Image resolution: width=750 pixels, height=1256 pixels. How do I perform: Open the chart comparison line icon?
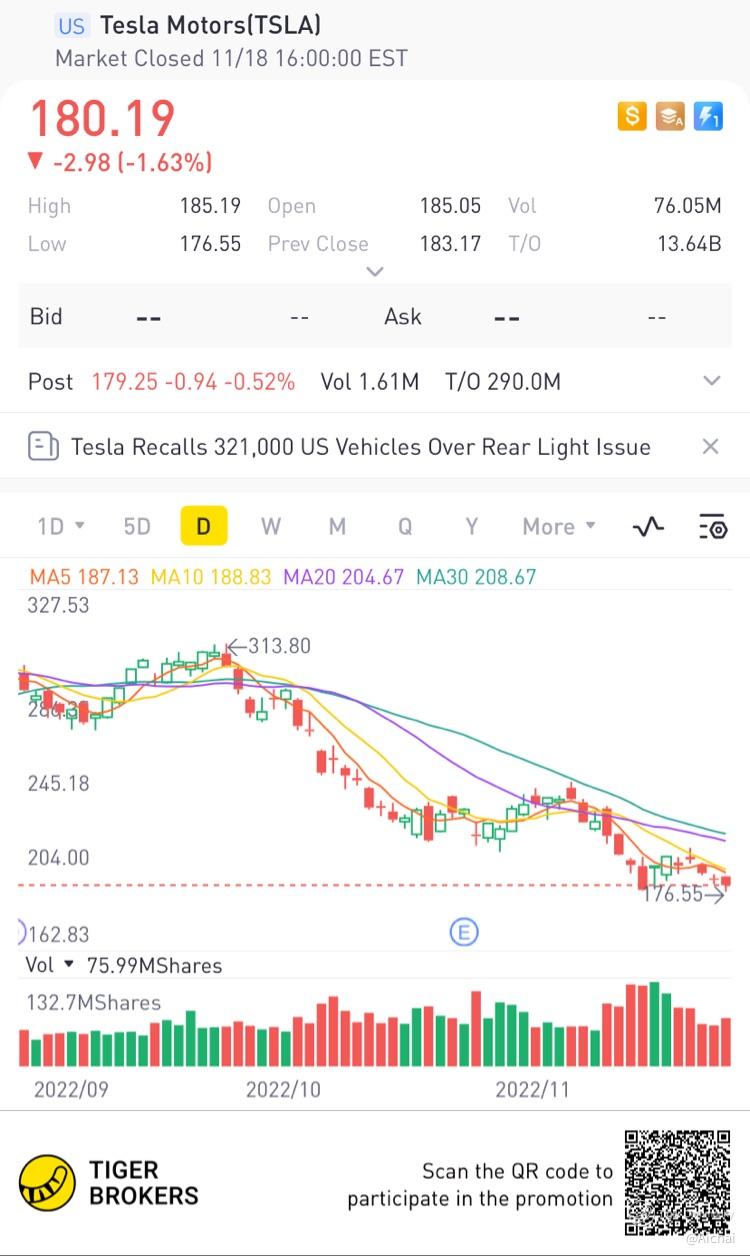648,526
